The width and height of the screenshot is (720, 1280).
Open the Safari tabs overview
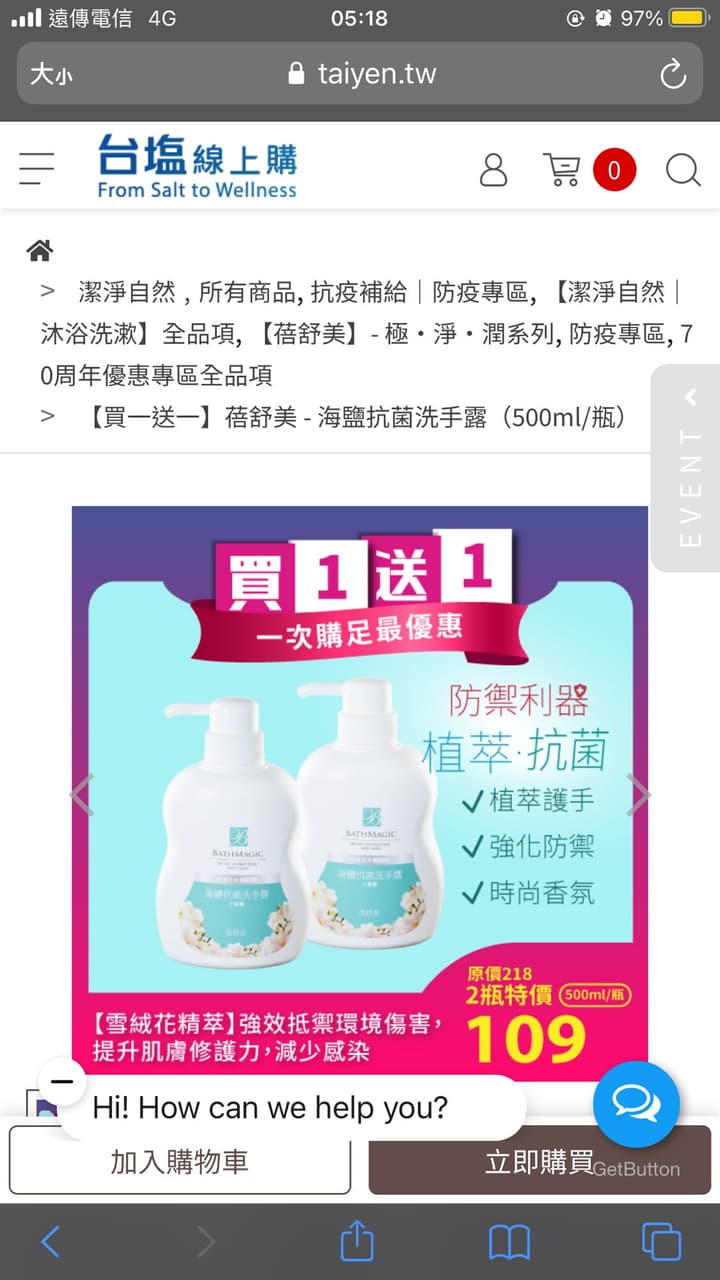pos(661,1242)
